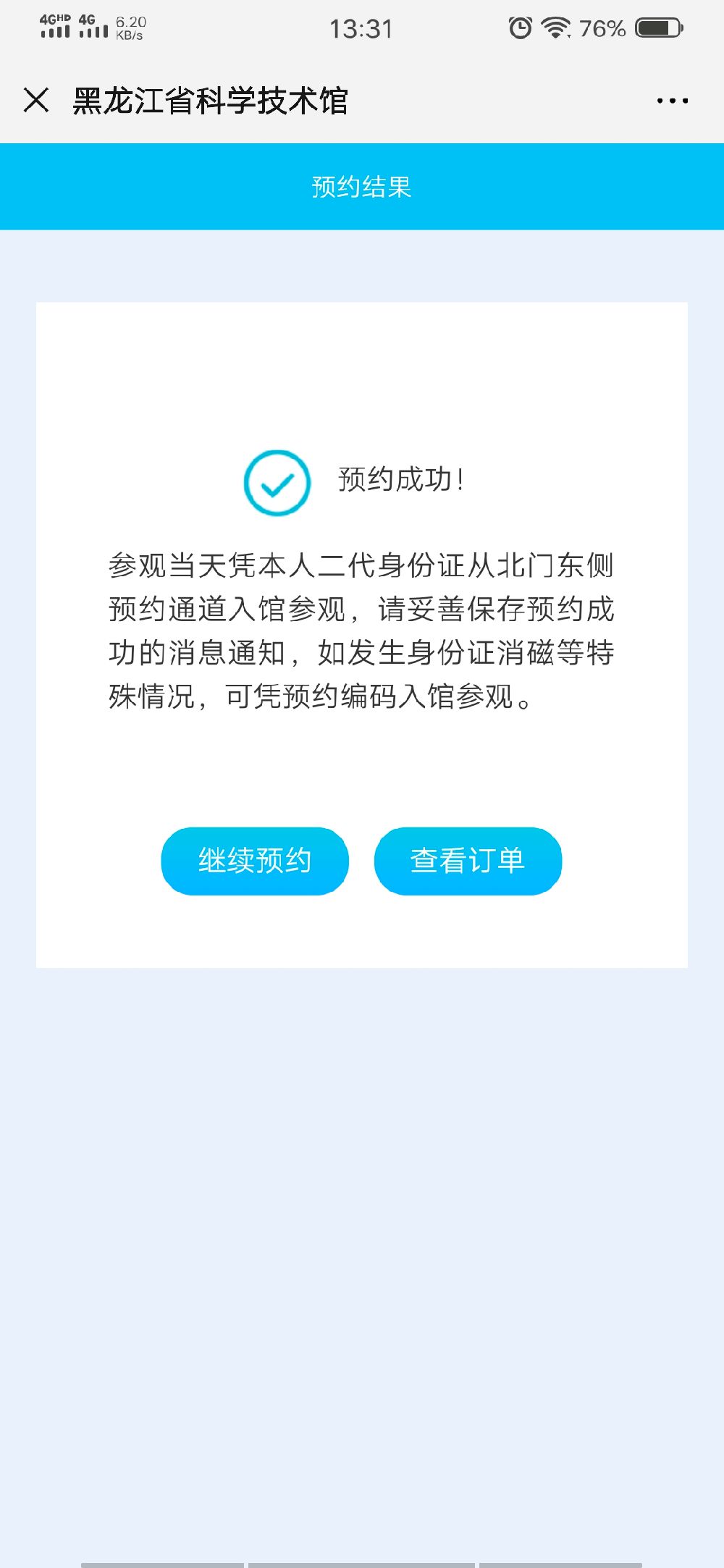Open 查看订单 to view the order
724x1568 pixels.
(x=468, y=861)
